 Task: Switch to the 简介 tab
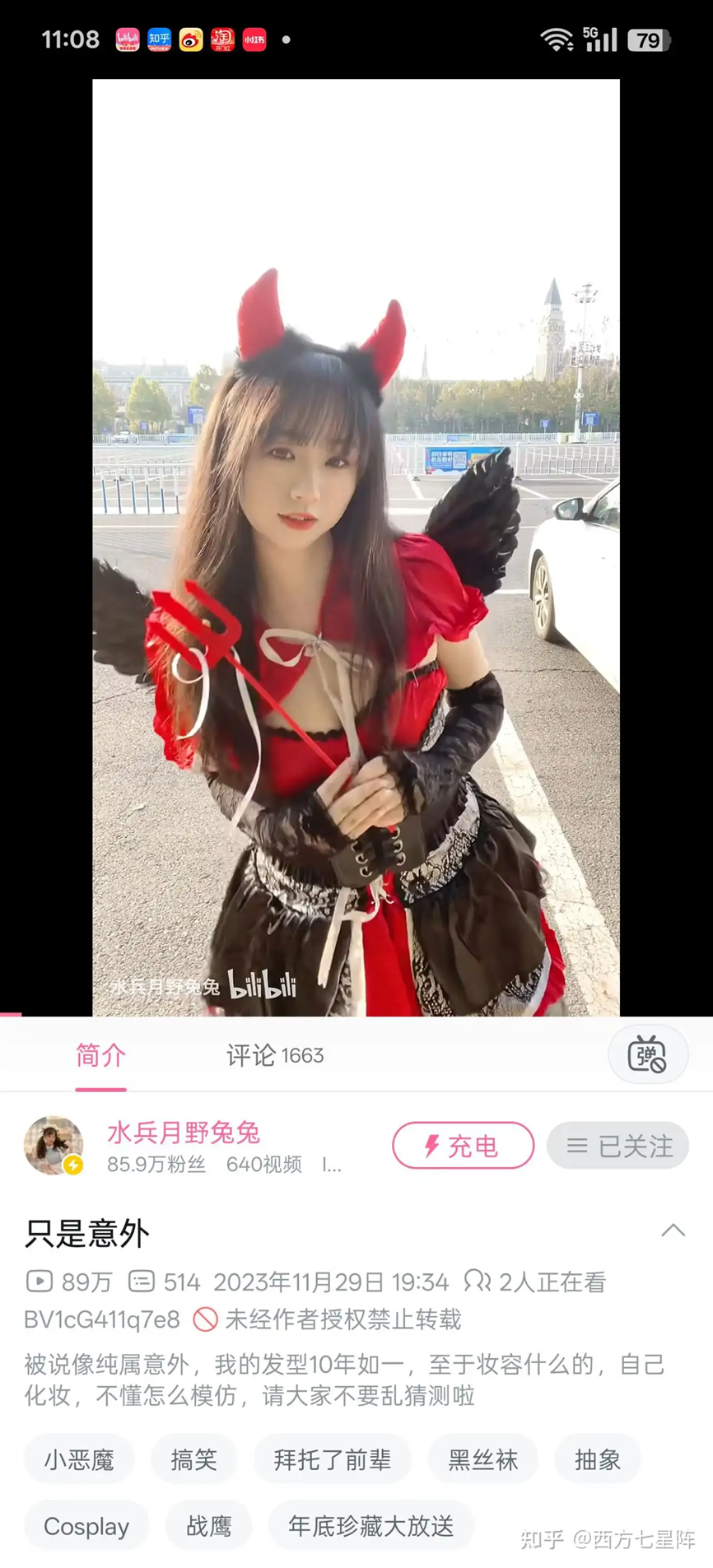100,1055
